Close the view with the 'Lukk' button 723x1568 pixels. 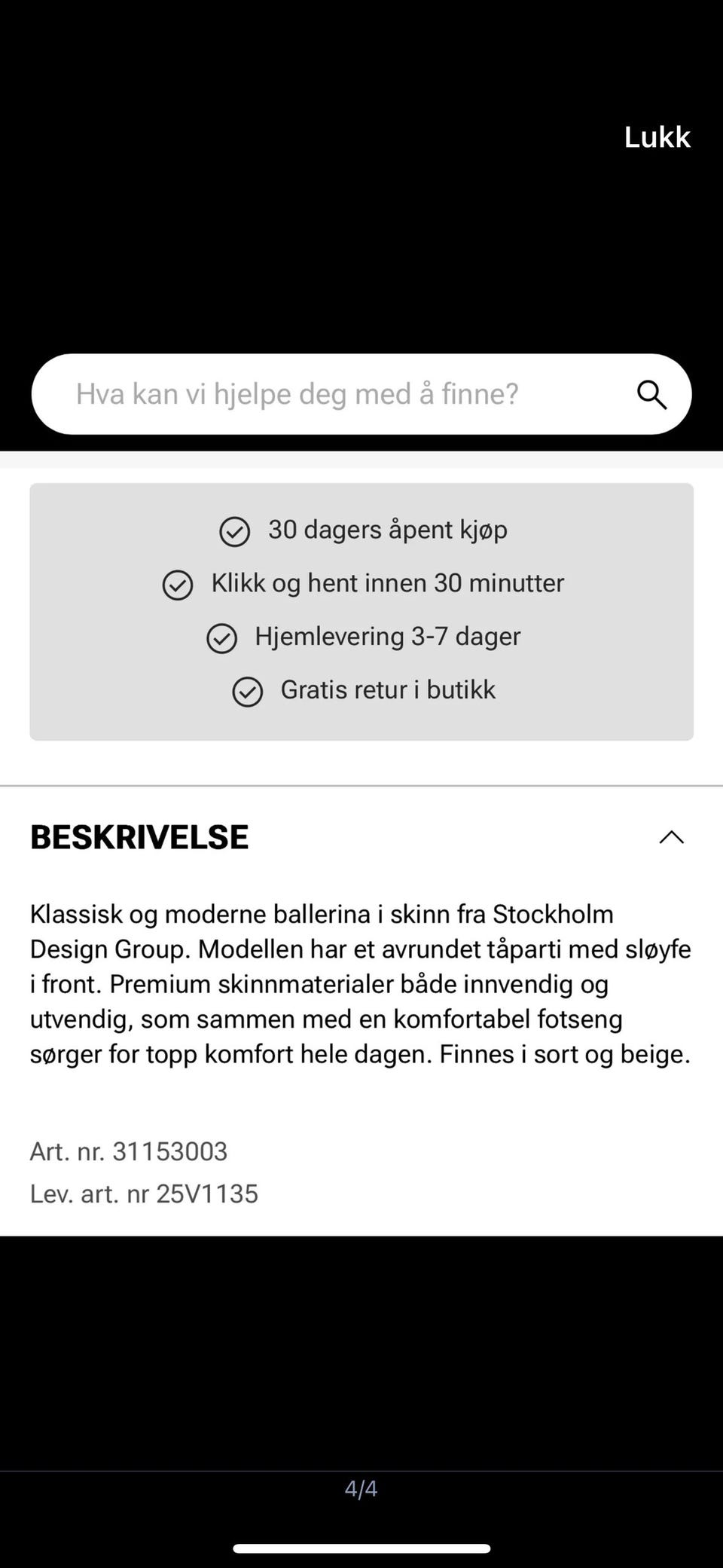[x=656, y=136]
